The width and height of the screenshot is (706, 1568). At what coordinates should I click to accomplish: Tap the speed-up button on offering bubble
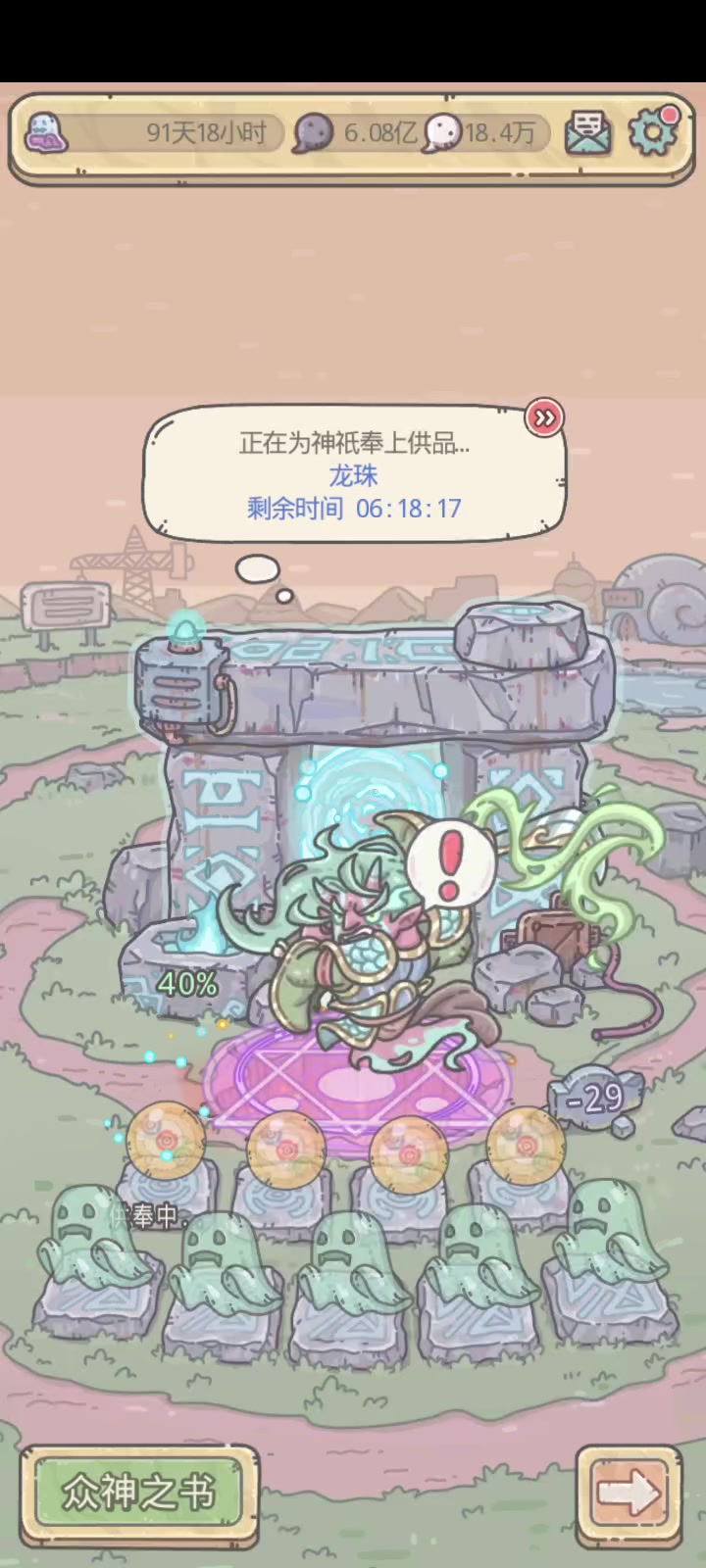click(x=543, y=418)
